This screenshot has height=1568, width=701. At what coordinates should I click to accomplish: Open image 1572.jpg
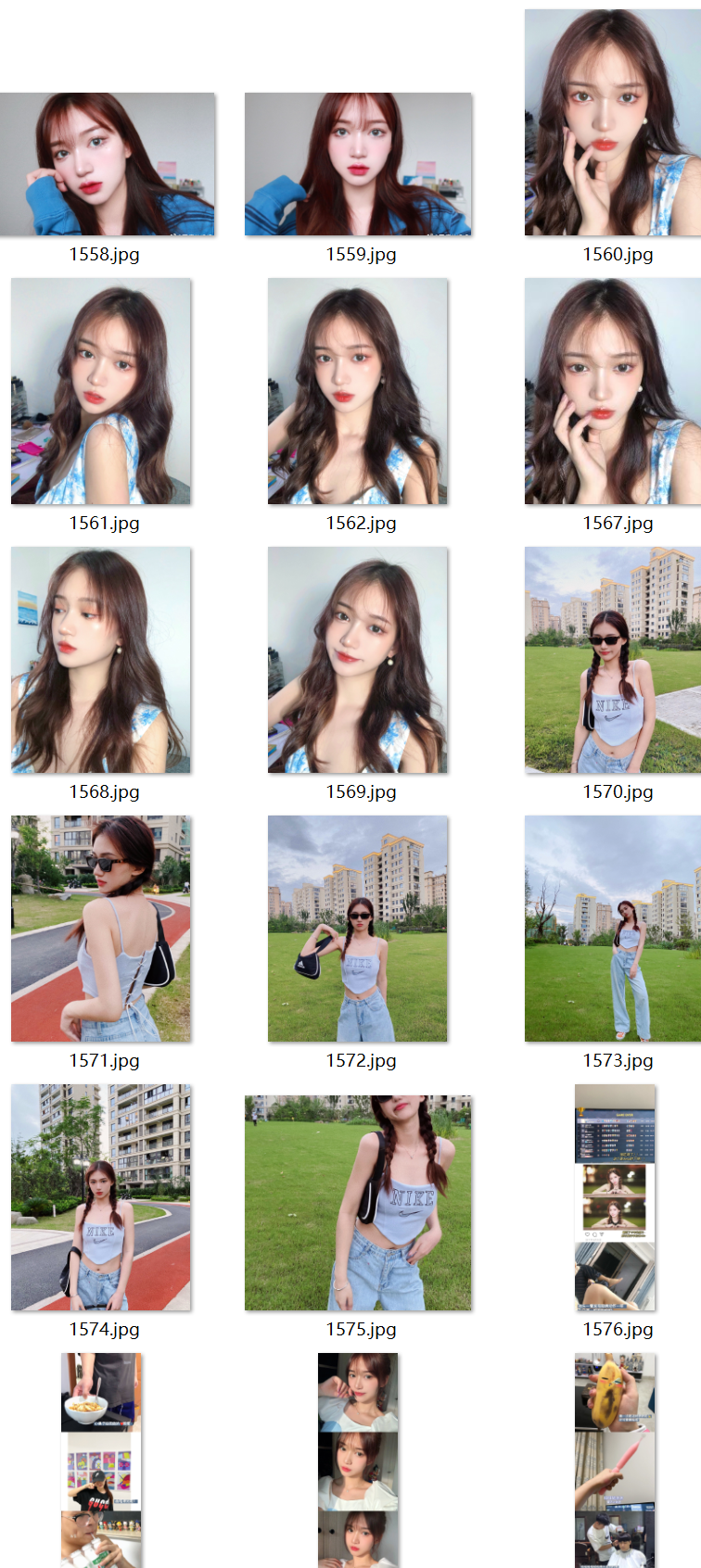coord(358,929)
